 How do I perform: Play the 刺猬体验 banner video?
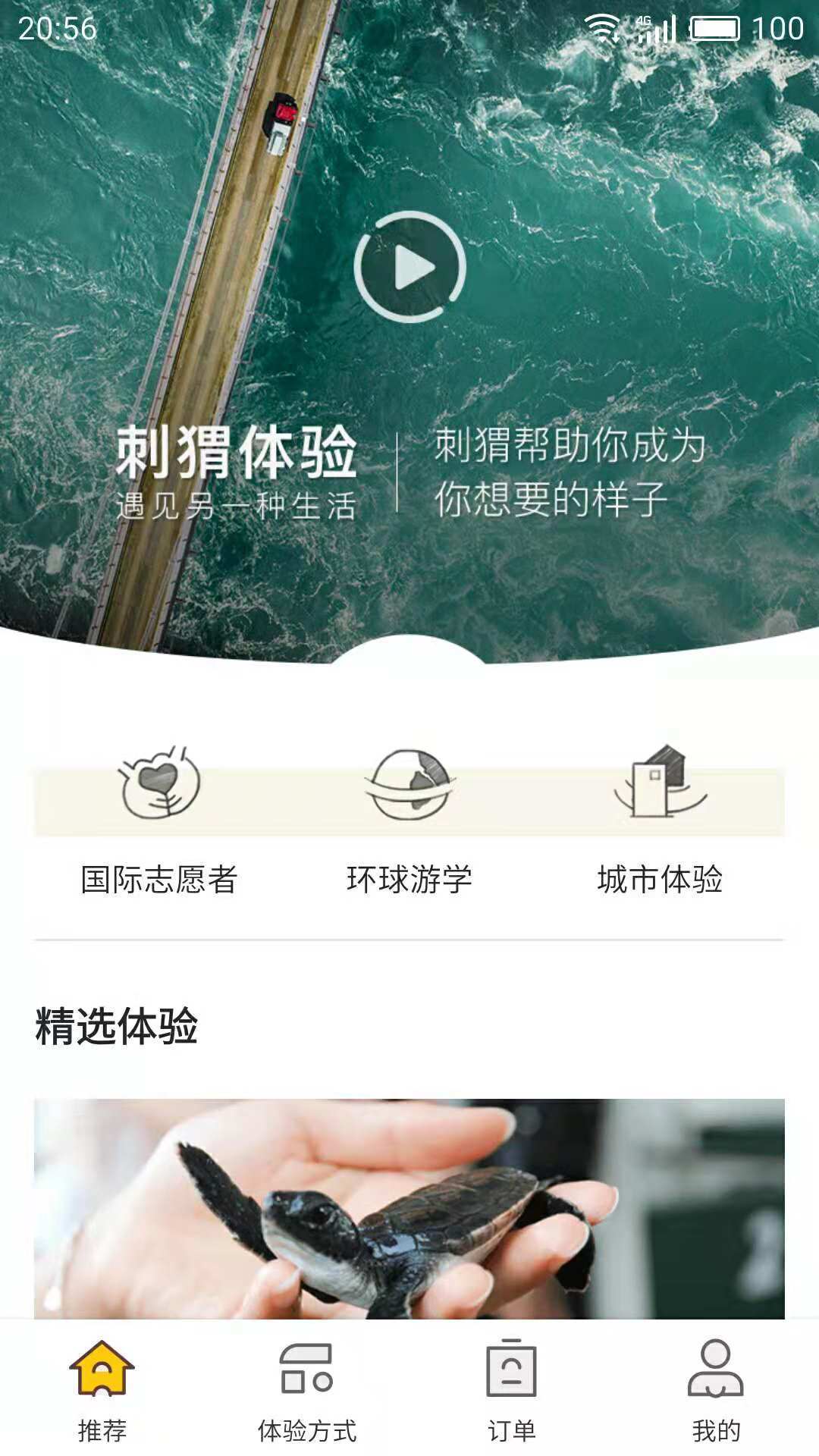[409, 267]
